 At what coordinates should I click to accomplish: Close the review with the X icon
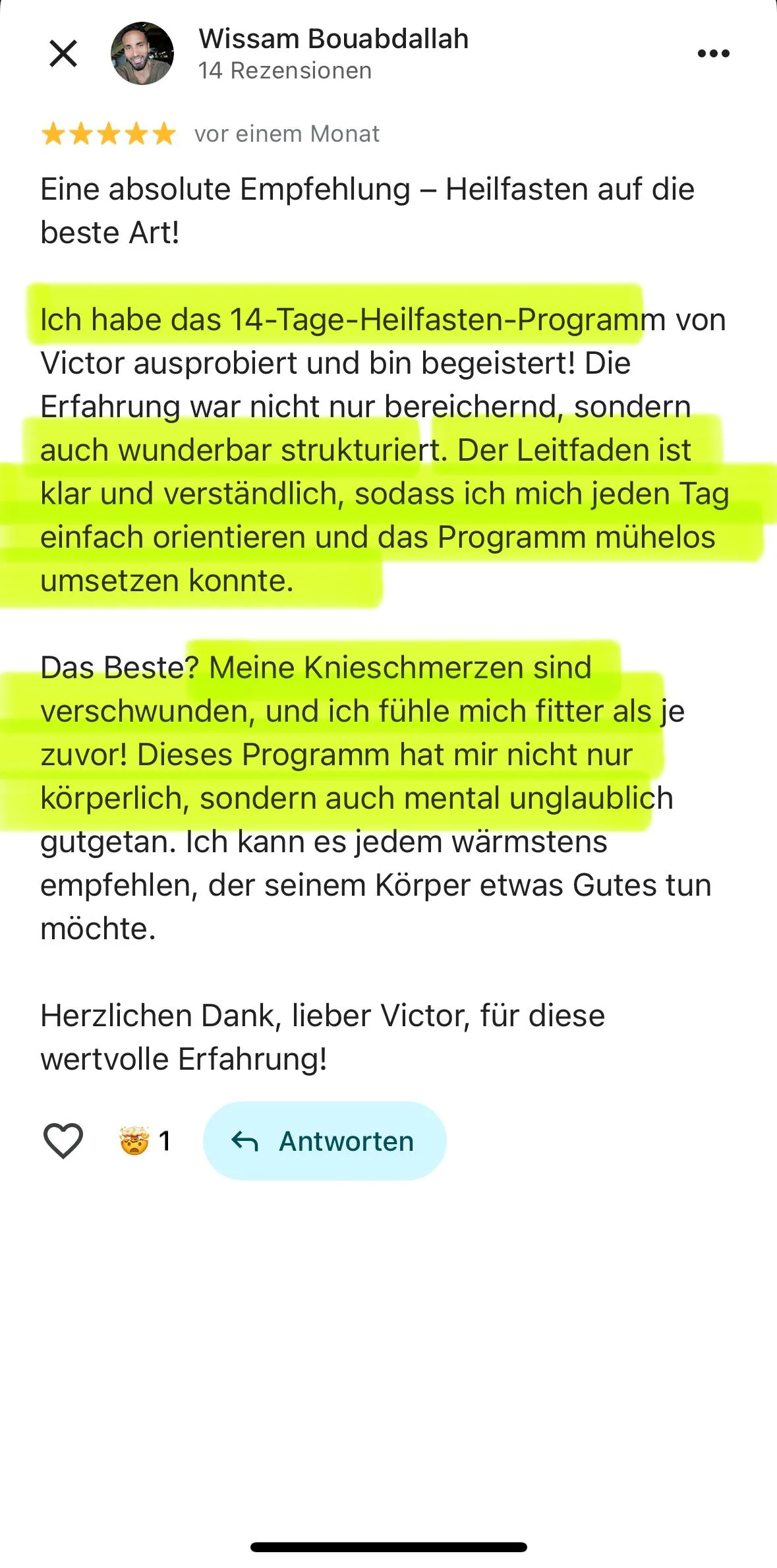tap(63, 53)
